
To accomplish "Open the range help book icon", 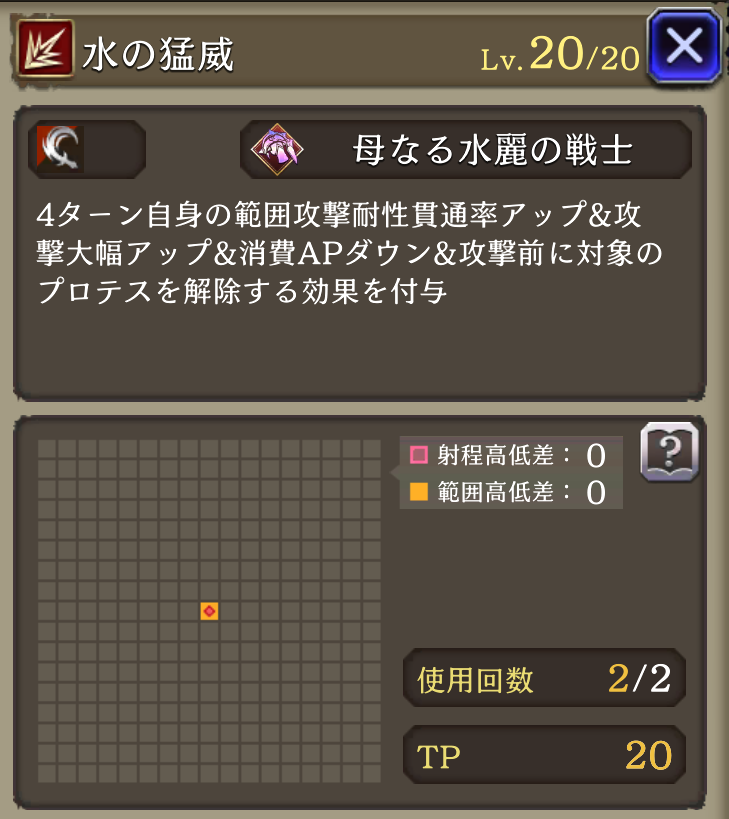I will click(x=668, y=453).
